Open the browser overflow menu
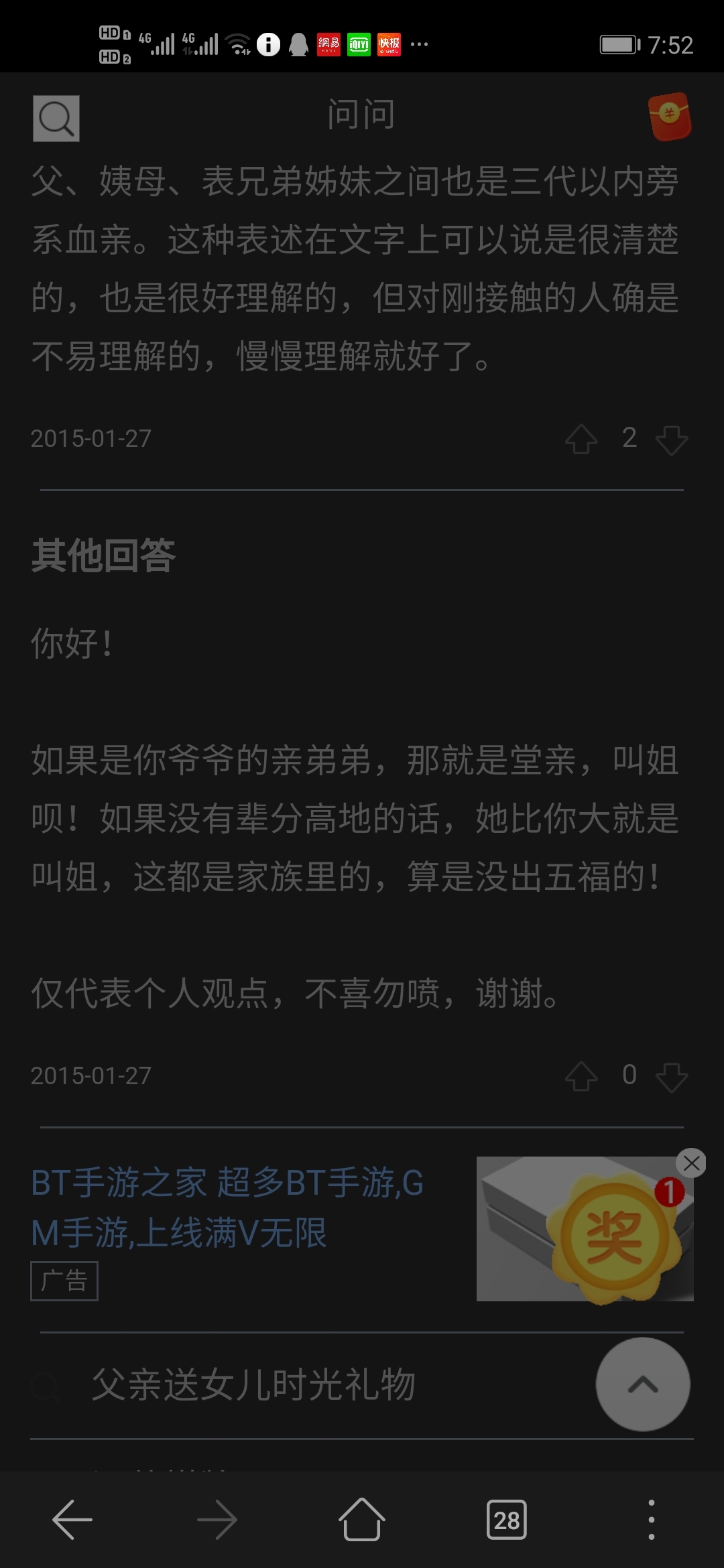724x1568 pixels. [651, 1520]
